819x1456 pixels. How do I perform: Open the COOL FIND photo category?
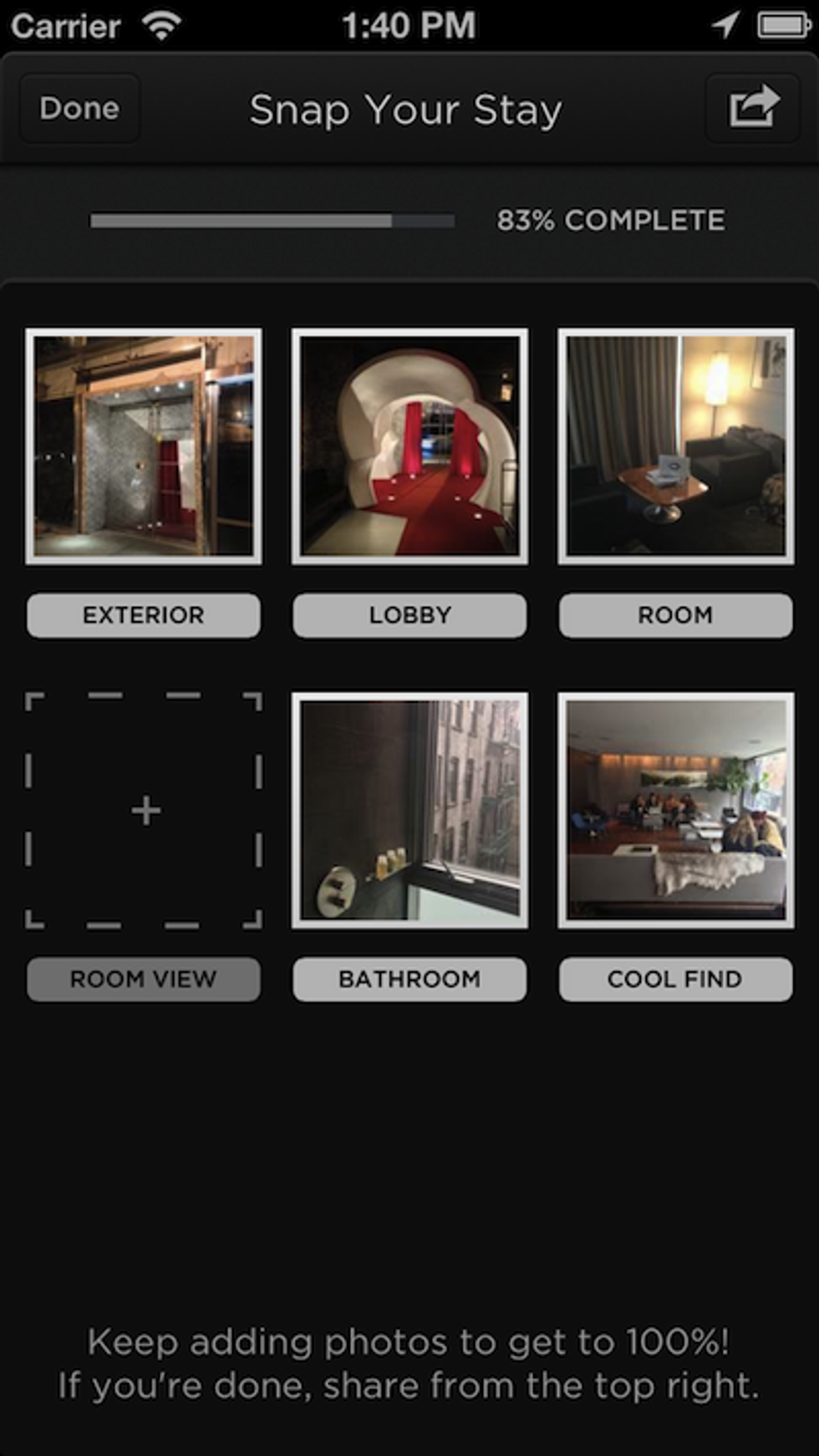tap(675, 979)
